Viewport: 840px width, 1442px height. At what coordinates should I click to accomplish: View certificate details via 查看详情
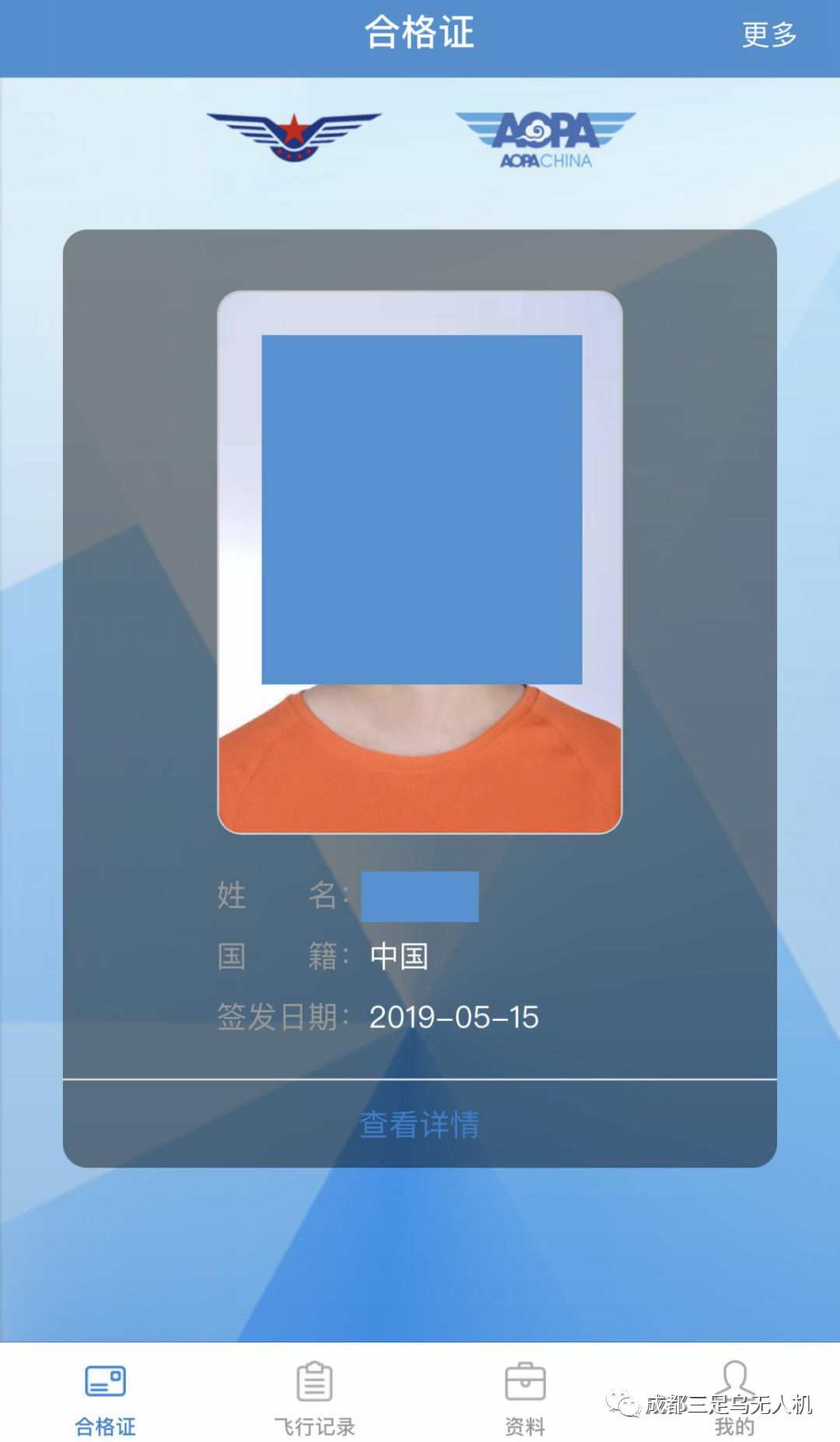click(419, 1124)
